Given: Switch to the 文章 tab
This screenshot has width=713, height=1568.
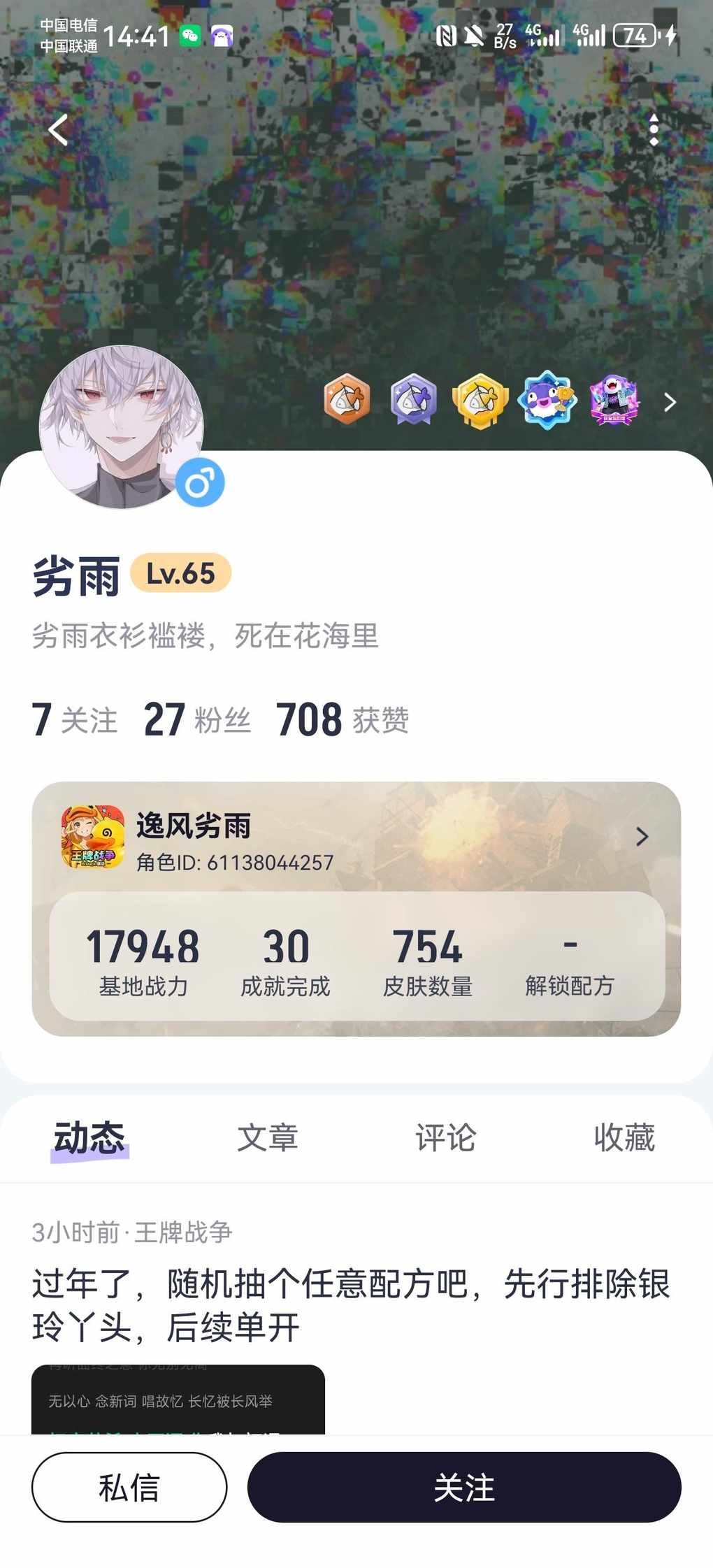Looking at the screenshot, I should [x=267, y=1137].
